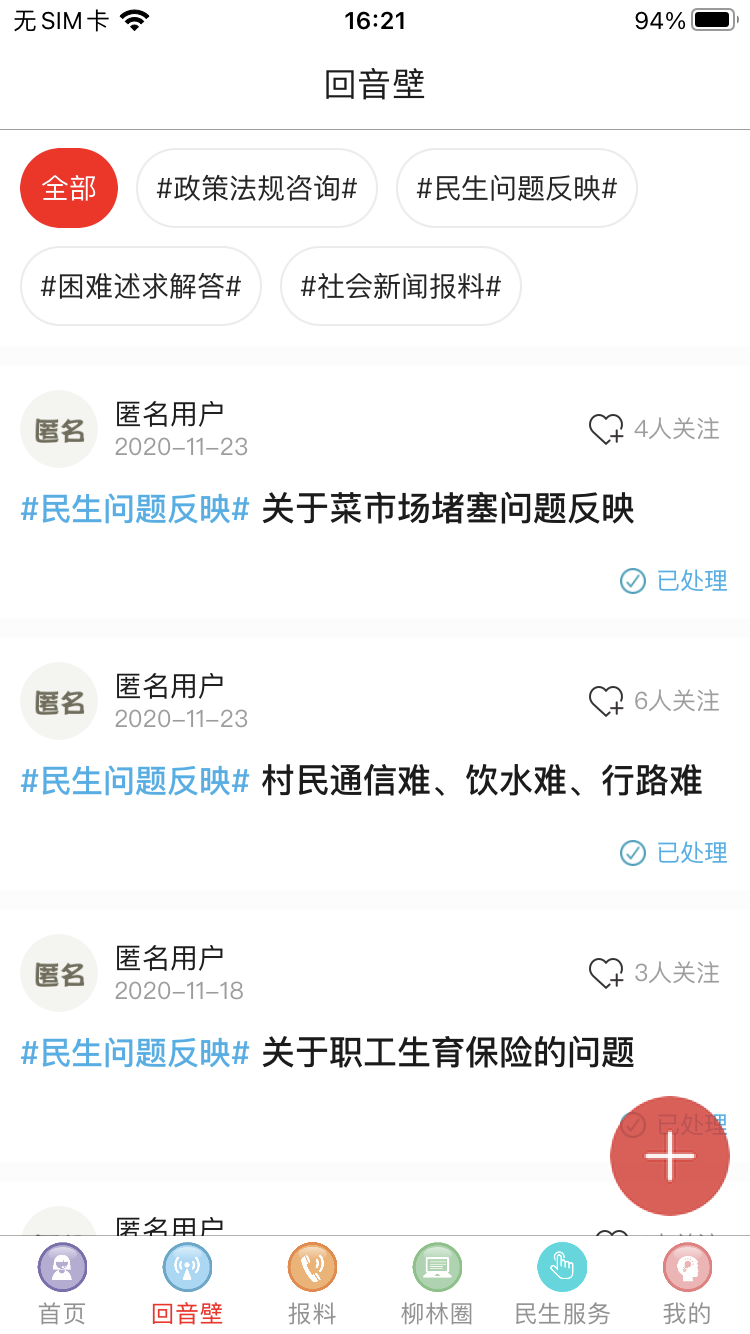Image resolution: width=750 pixels, height=1334 pixels.
Task: Tap the 报料 phone report icon
Action: click(x=312, y=1266)
